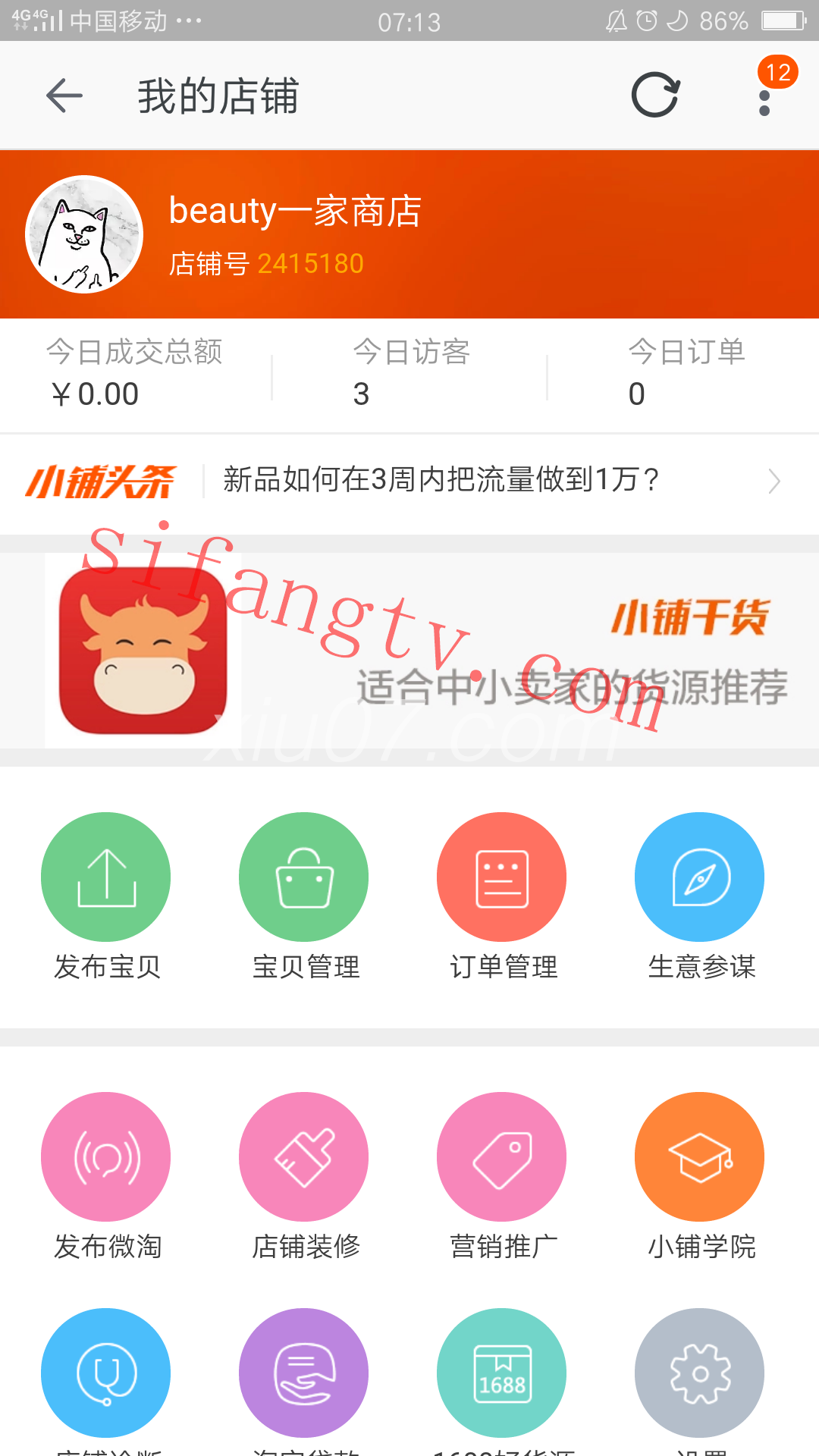This screenshot has width=819, height=1456.
Task: Open the 小铺干货 supply recommendation banner
Action: click(409, 651)
